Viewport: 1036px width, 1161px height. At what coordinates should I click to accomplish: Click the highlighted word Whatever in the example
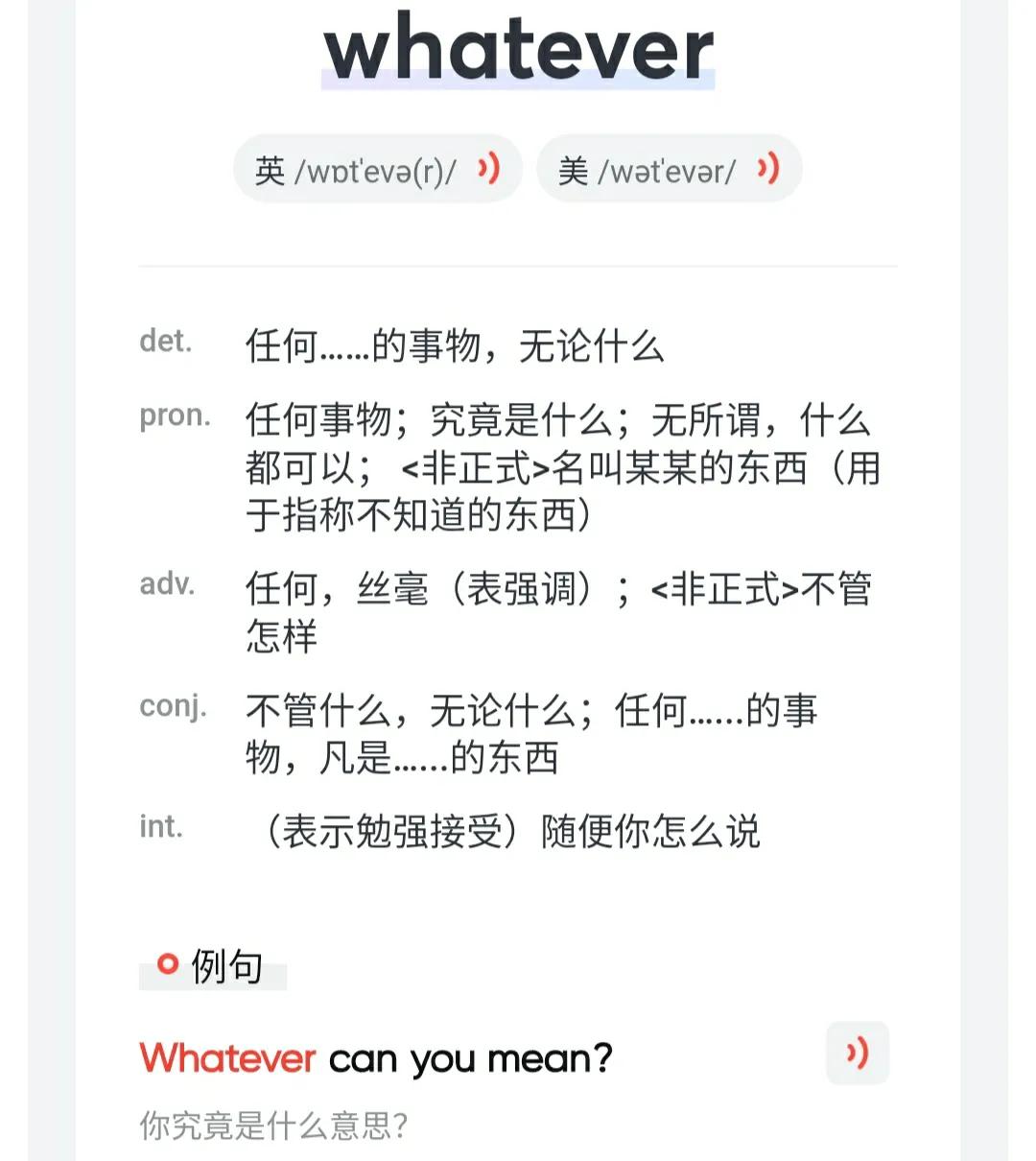[226, 1057]
